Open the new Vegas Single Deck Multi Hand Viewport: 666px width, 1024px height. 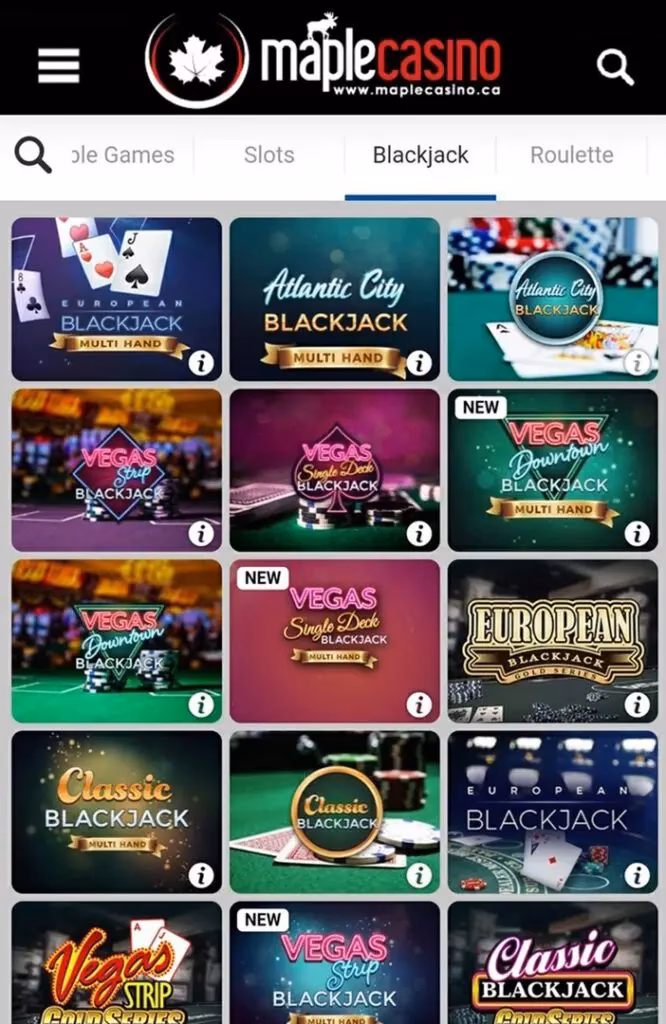[334, 640]
